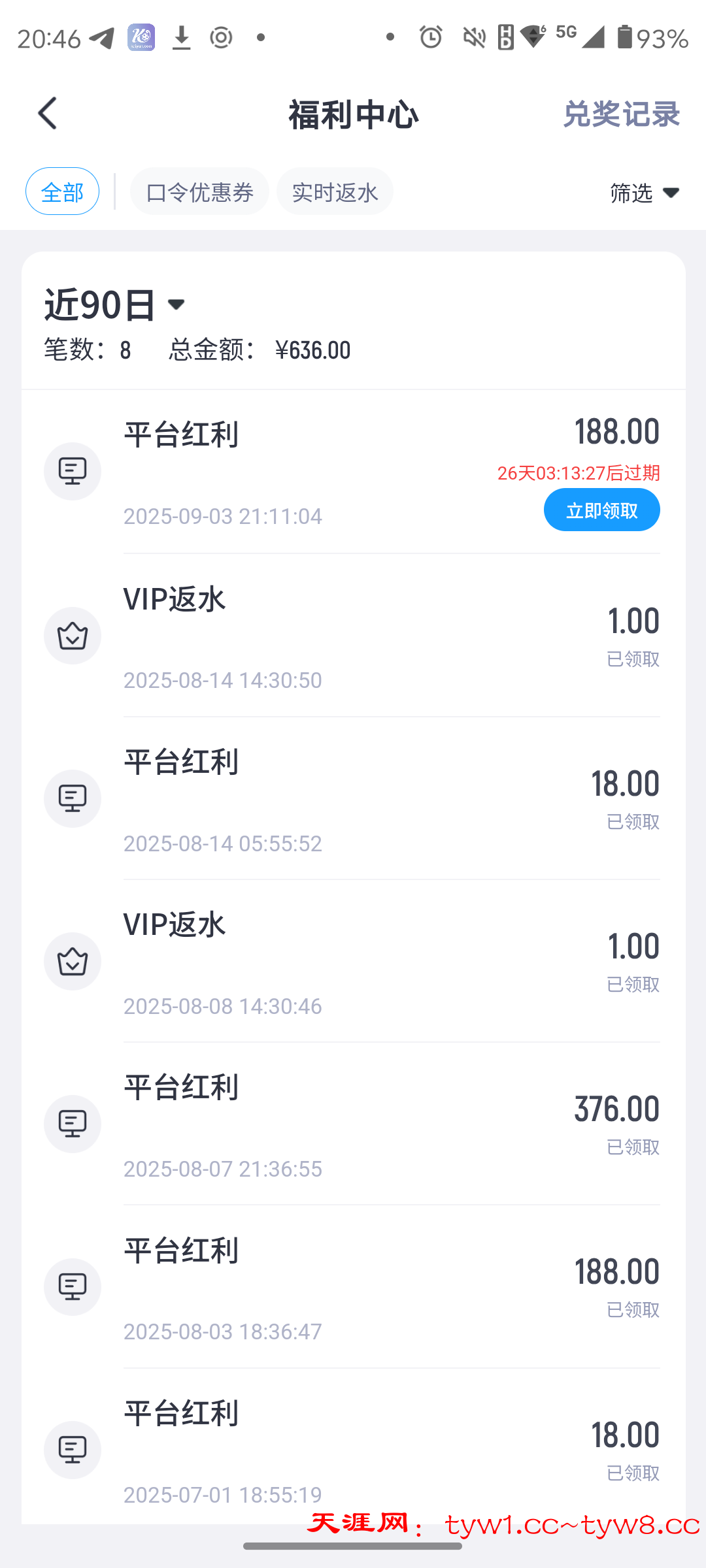
Task: Open the date filter triangle beside 近90日
Action: tap(177, 304)
